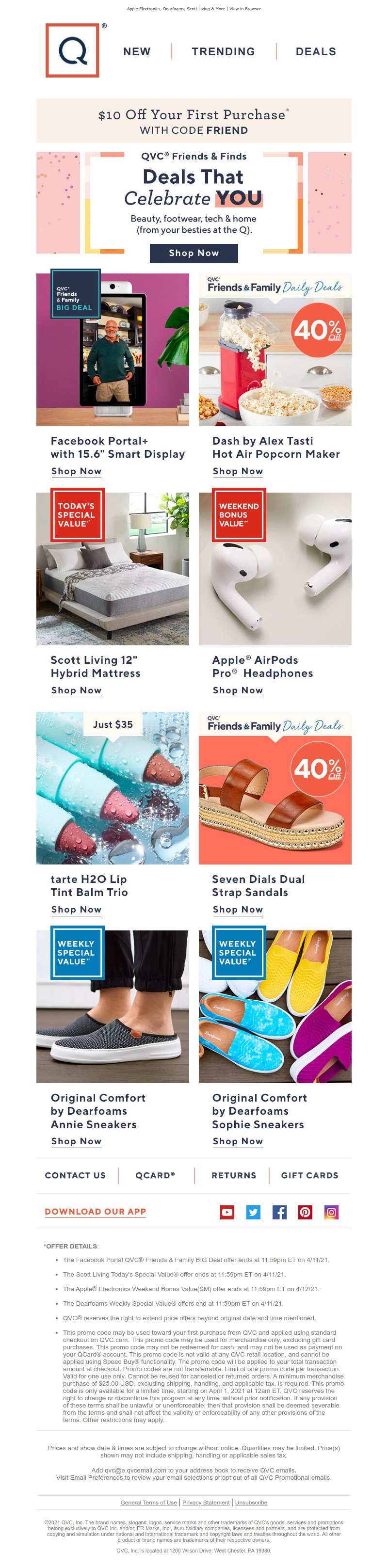Open QVC's Pinterest page icon
The height and width of the screenshot is (1568, 388).
coord(305,1212)
